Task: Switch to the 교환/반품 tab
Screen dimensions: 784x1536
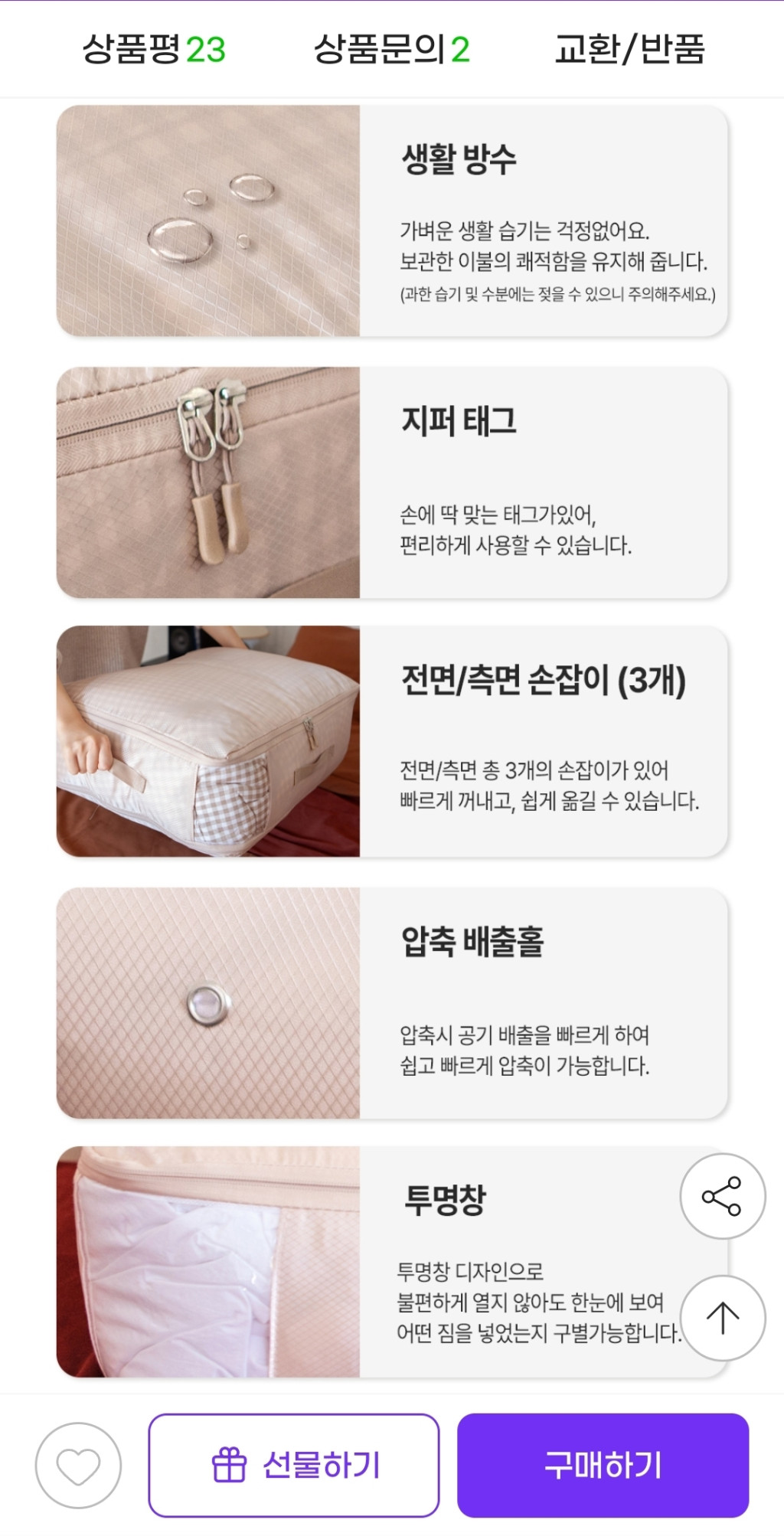Action: point(629,50)
